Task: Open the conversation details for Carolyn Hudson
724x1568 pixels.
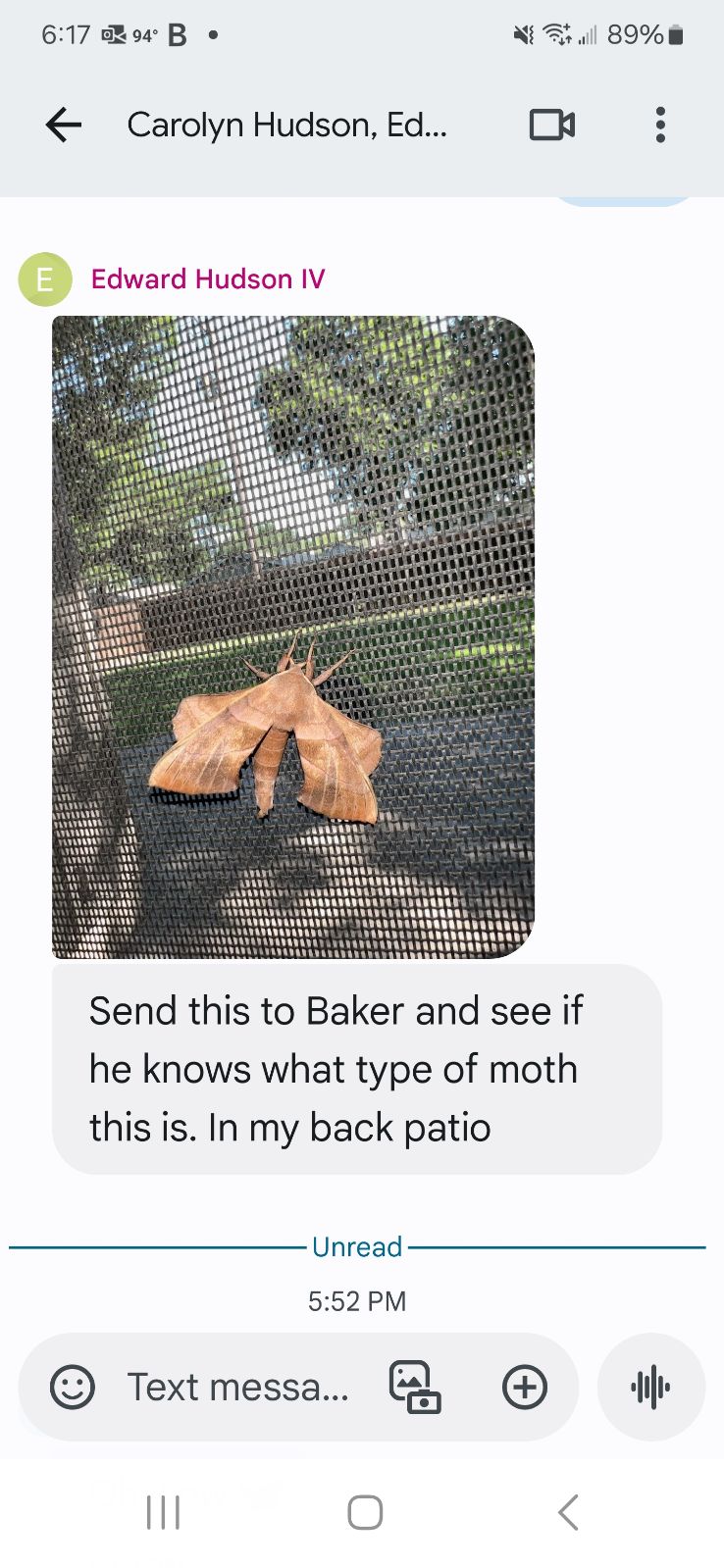Action: (x=286, y=126)
